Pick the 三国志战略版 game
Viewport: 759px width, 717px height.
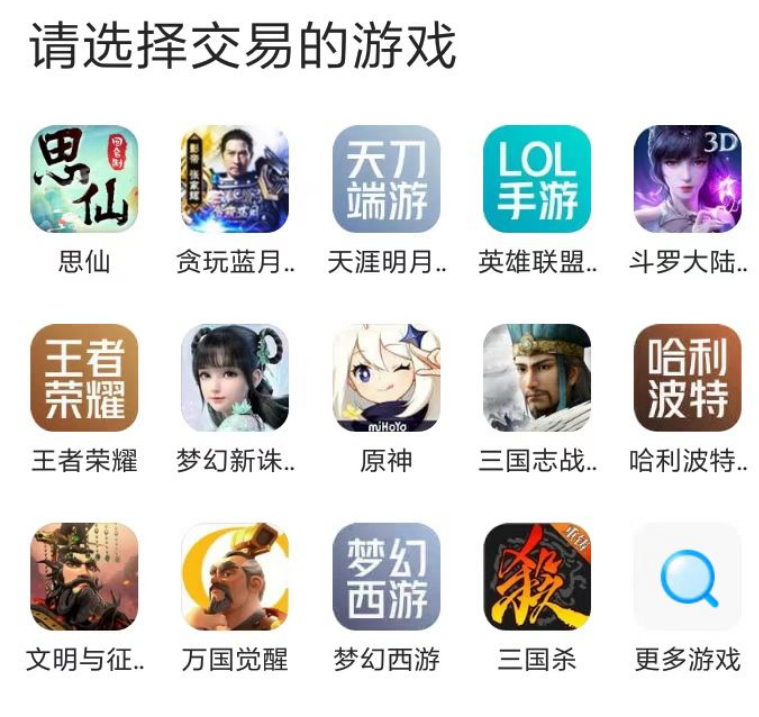(x=537, y=378)
